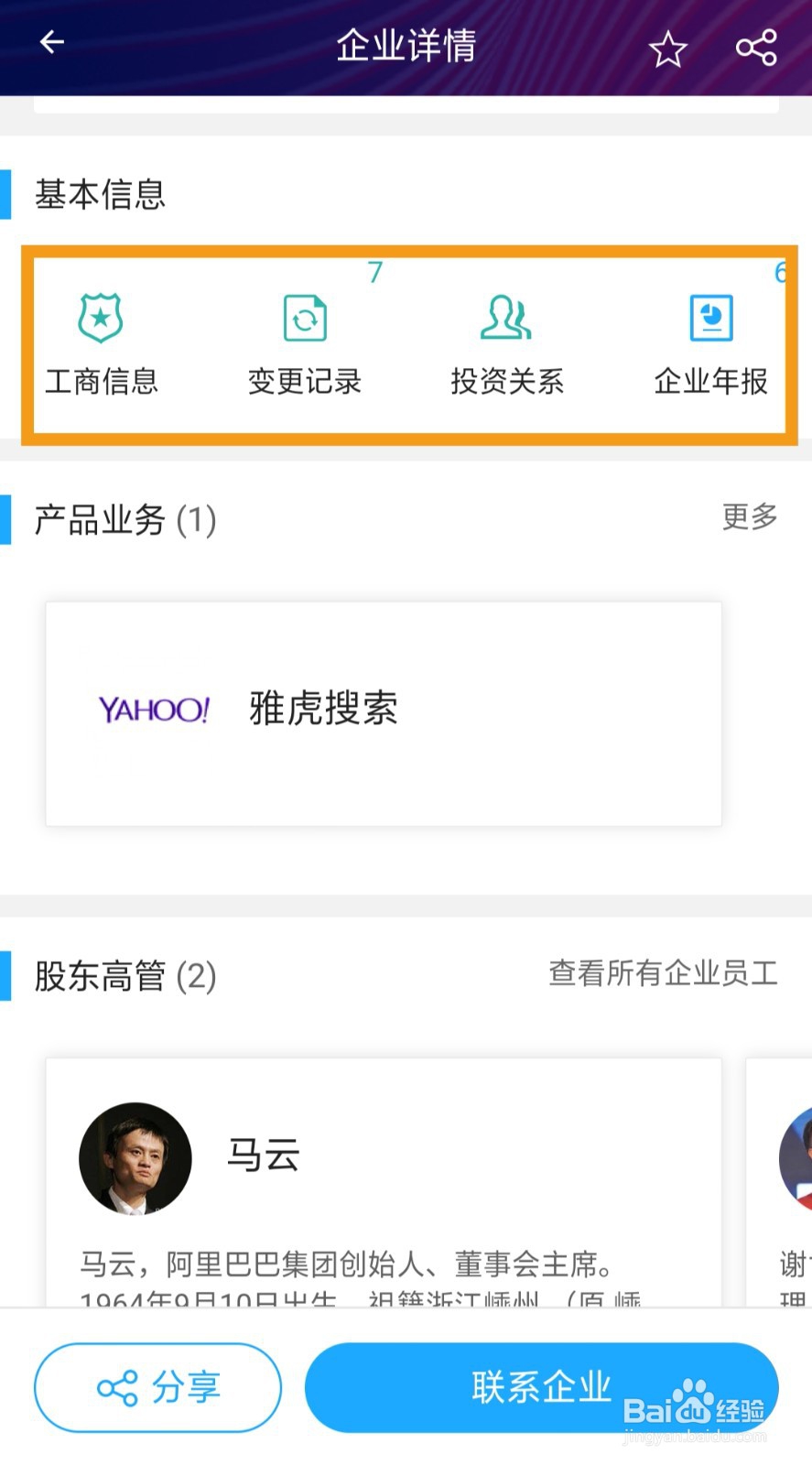Tap the 分享 button at the bottom

[157, 1386]
